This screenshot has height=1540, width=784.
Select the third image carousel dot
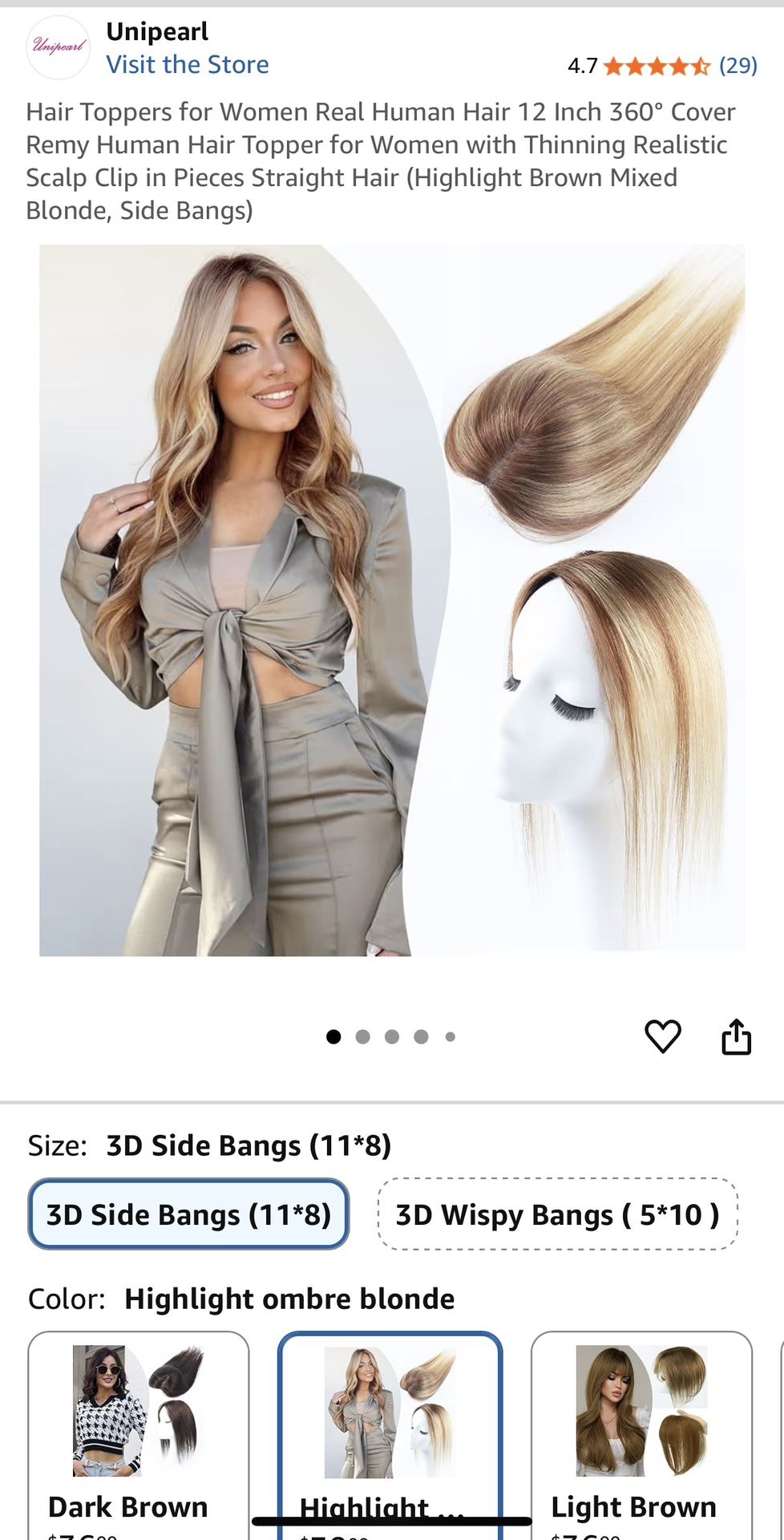click(392, 1036)
